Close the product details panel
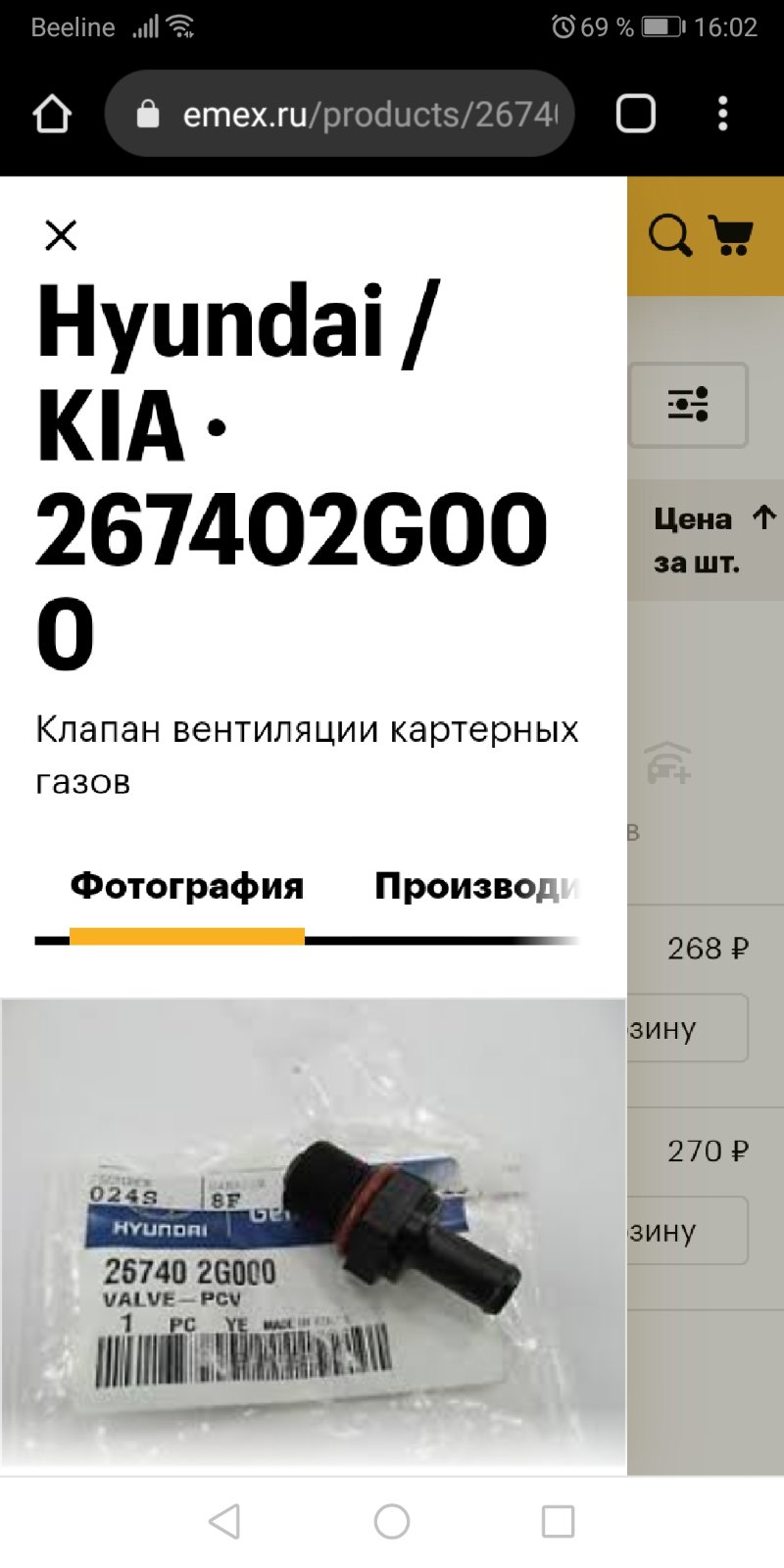The height and width of the screenshot is (1568, 784). 61,235
